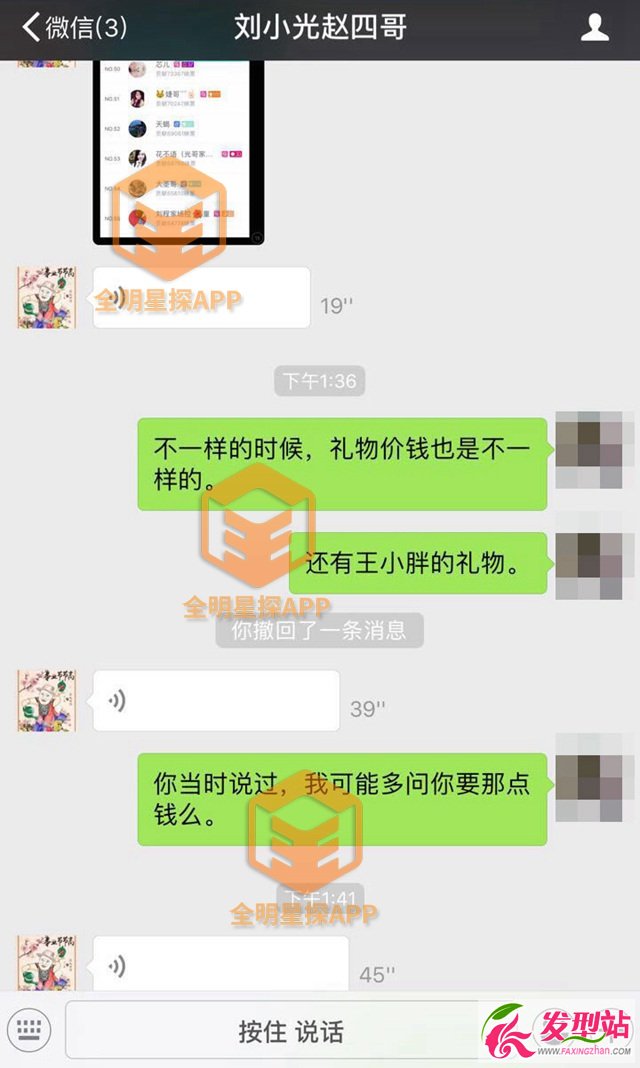Switch to keyboard input
Screen dimensions: 640x1068
(29, 1028)
